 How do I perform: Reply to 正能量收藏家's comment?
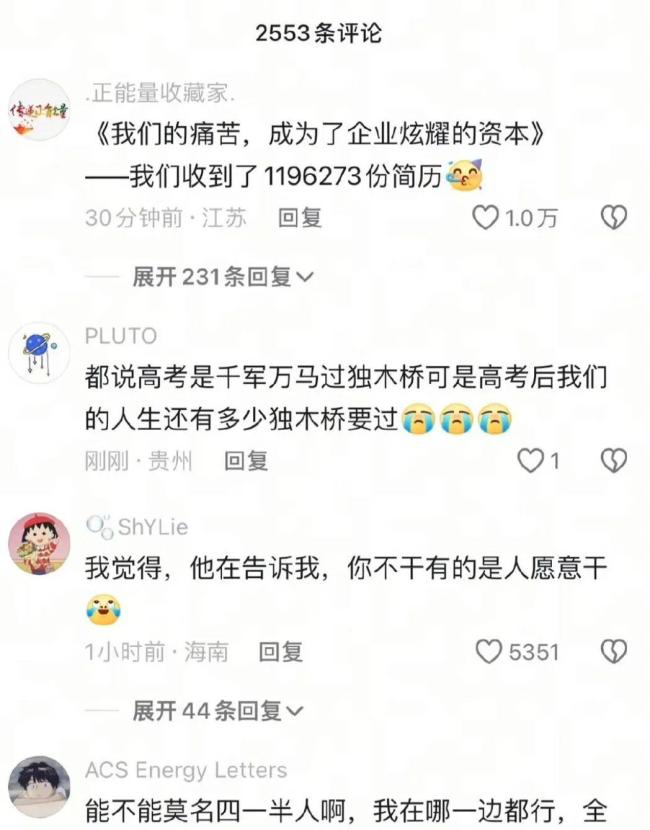pyautogui.click(x=299, y=218)
